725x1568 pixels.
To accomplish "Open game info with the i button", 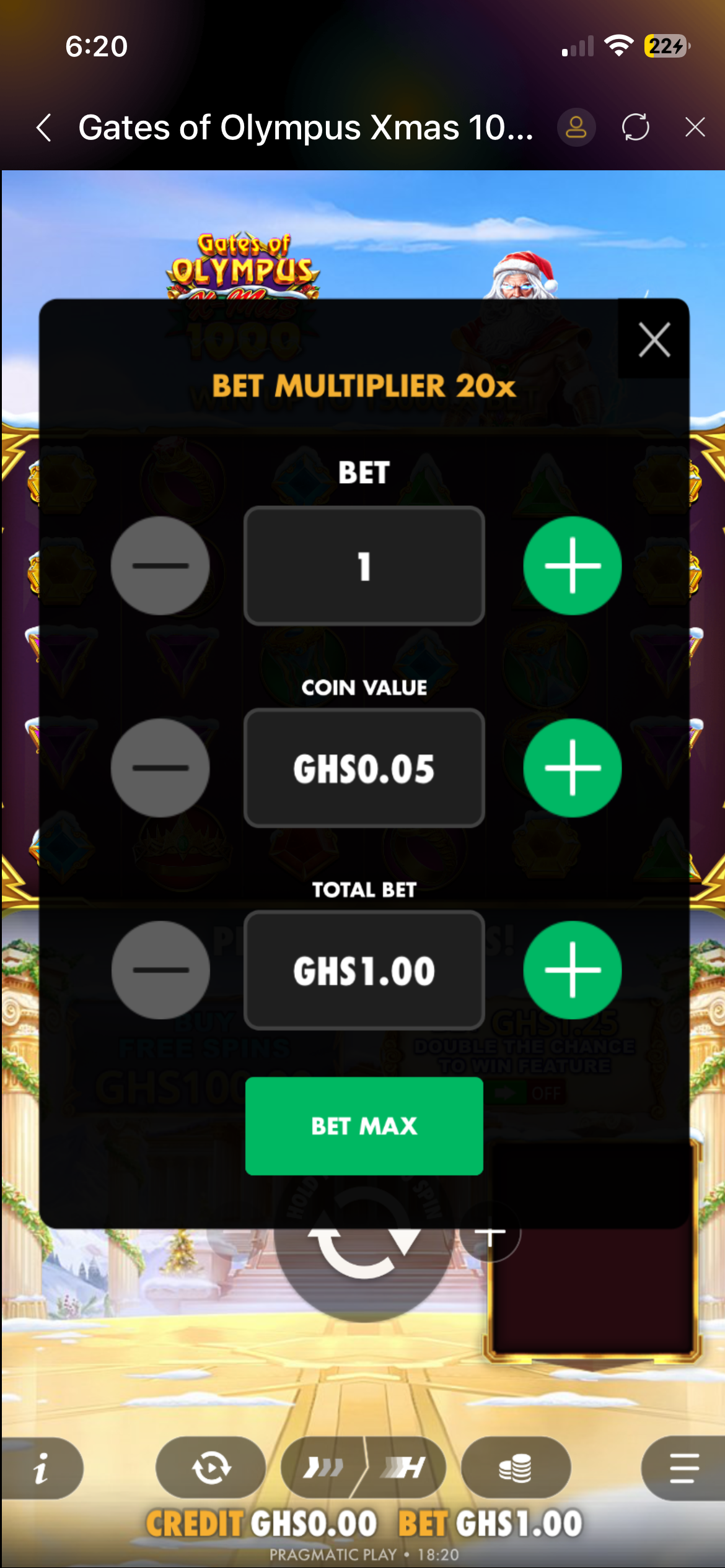I will [x=41, y=1468].
